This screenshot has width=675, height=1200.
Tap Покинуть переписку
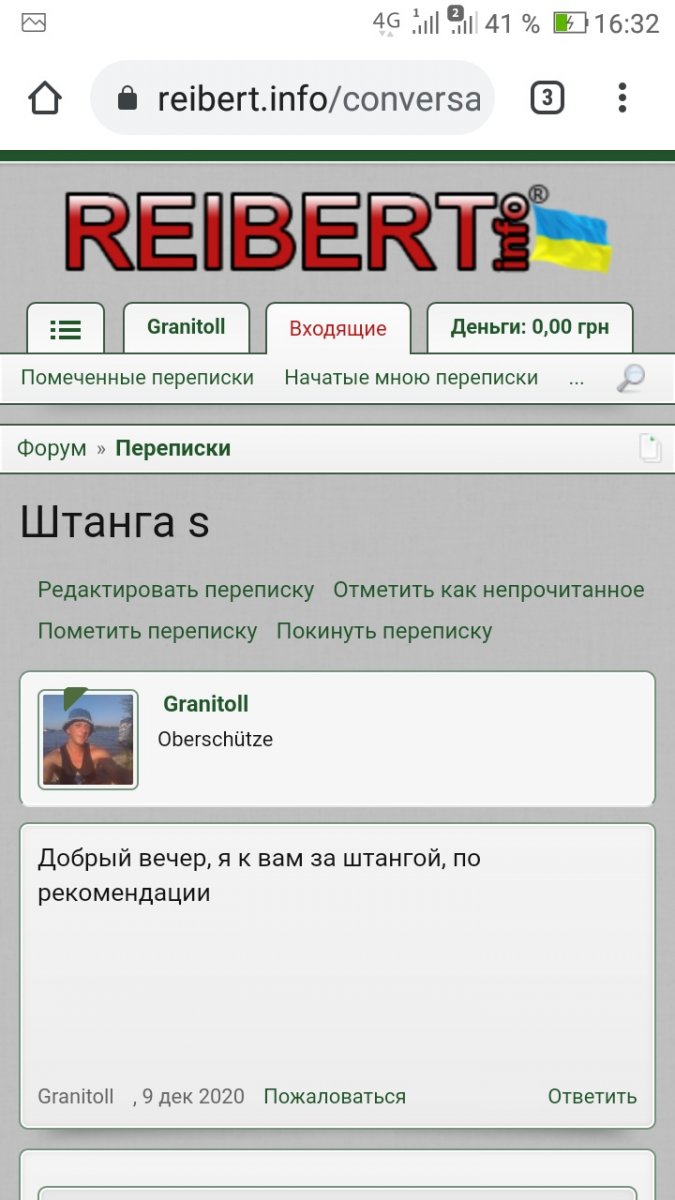[385, 632]
